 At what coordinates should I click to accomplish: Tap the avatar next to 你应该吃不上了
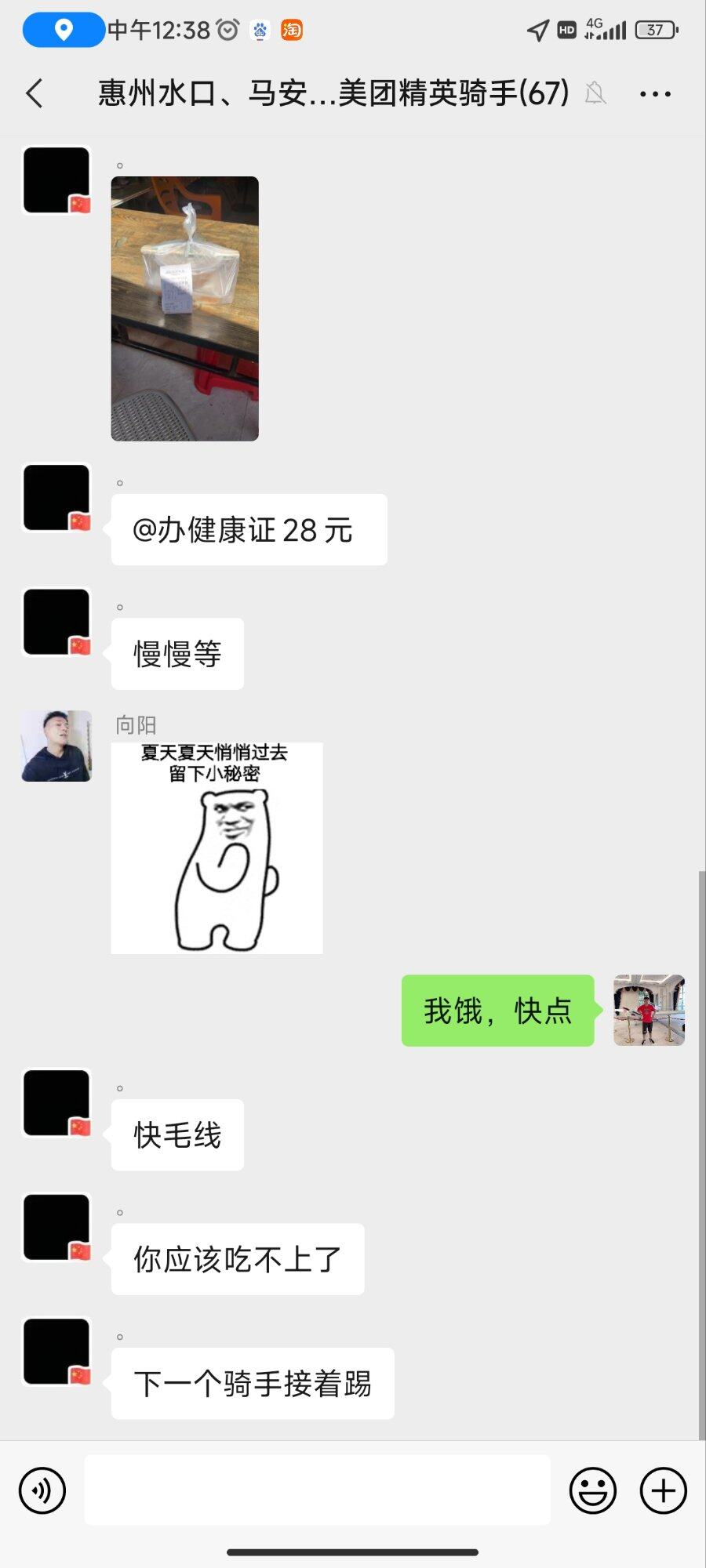click(x=56, y=1227)
